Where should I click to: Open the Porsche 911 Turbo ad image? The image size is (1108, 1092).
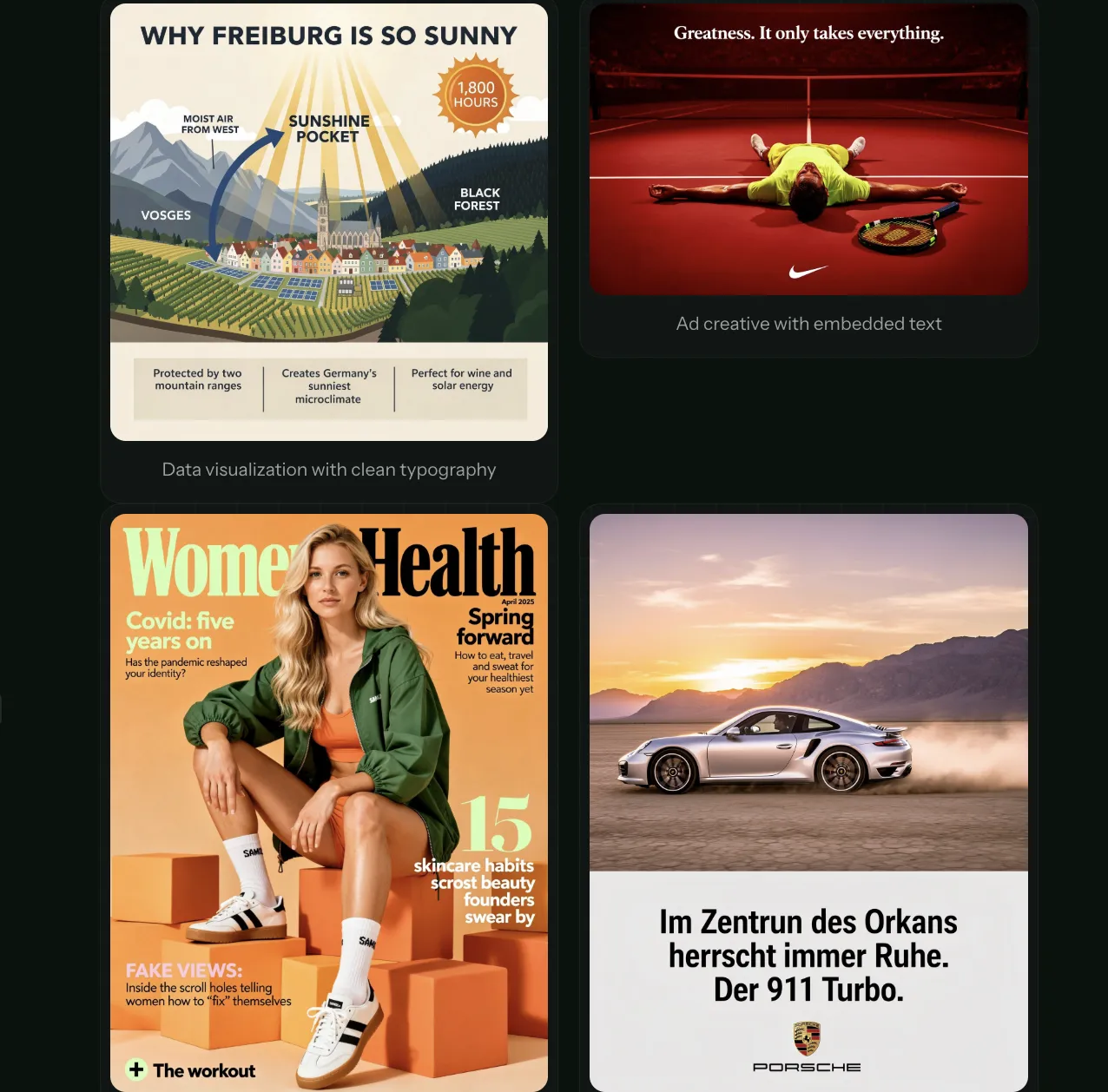point(808,802)
